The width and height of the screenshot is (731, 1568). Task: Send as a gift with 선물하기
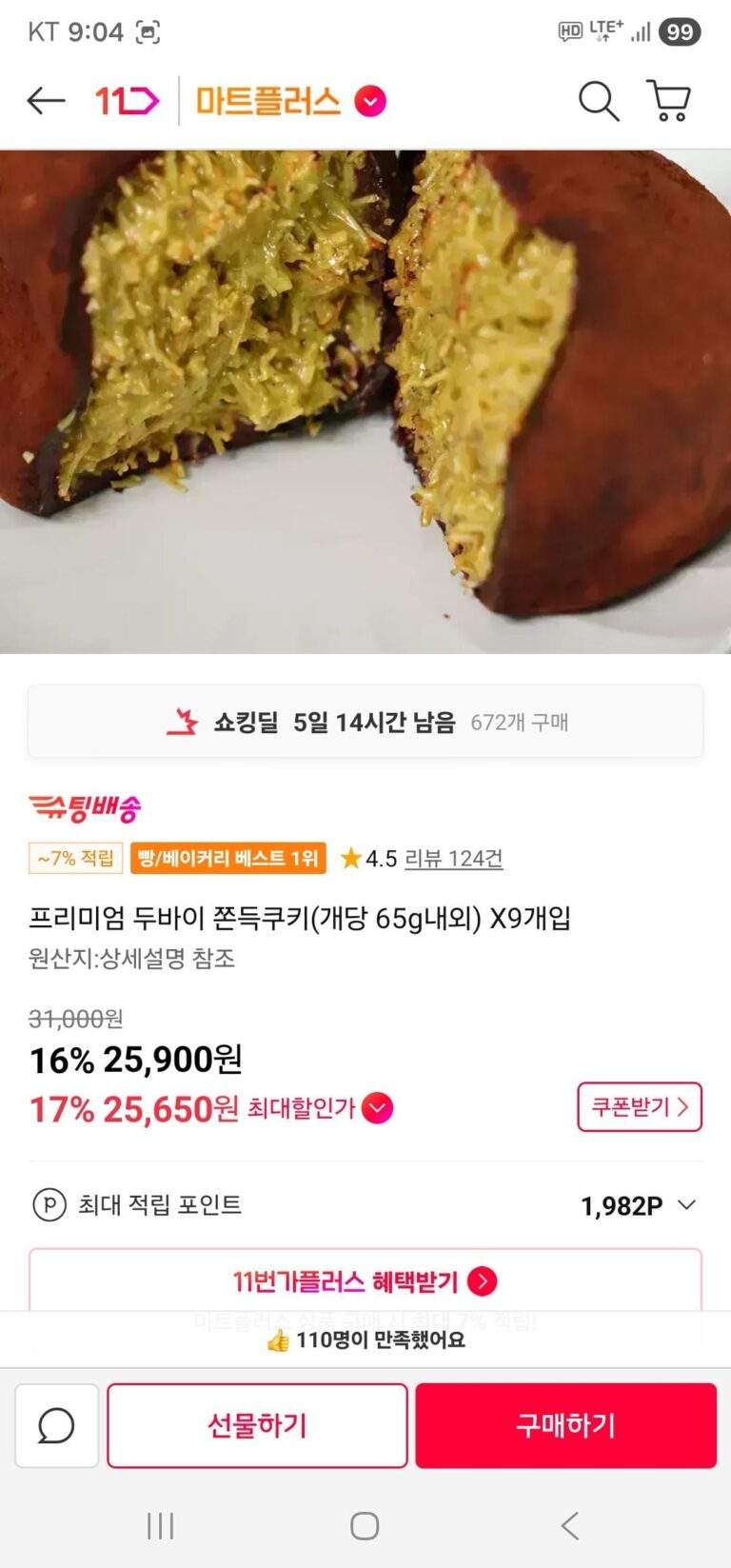click(x=257, y=1425)
